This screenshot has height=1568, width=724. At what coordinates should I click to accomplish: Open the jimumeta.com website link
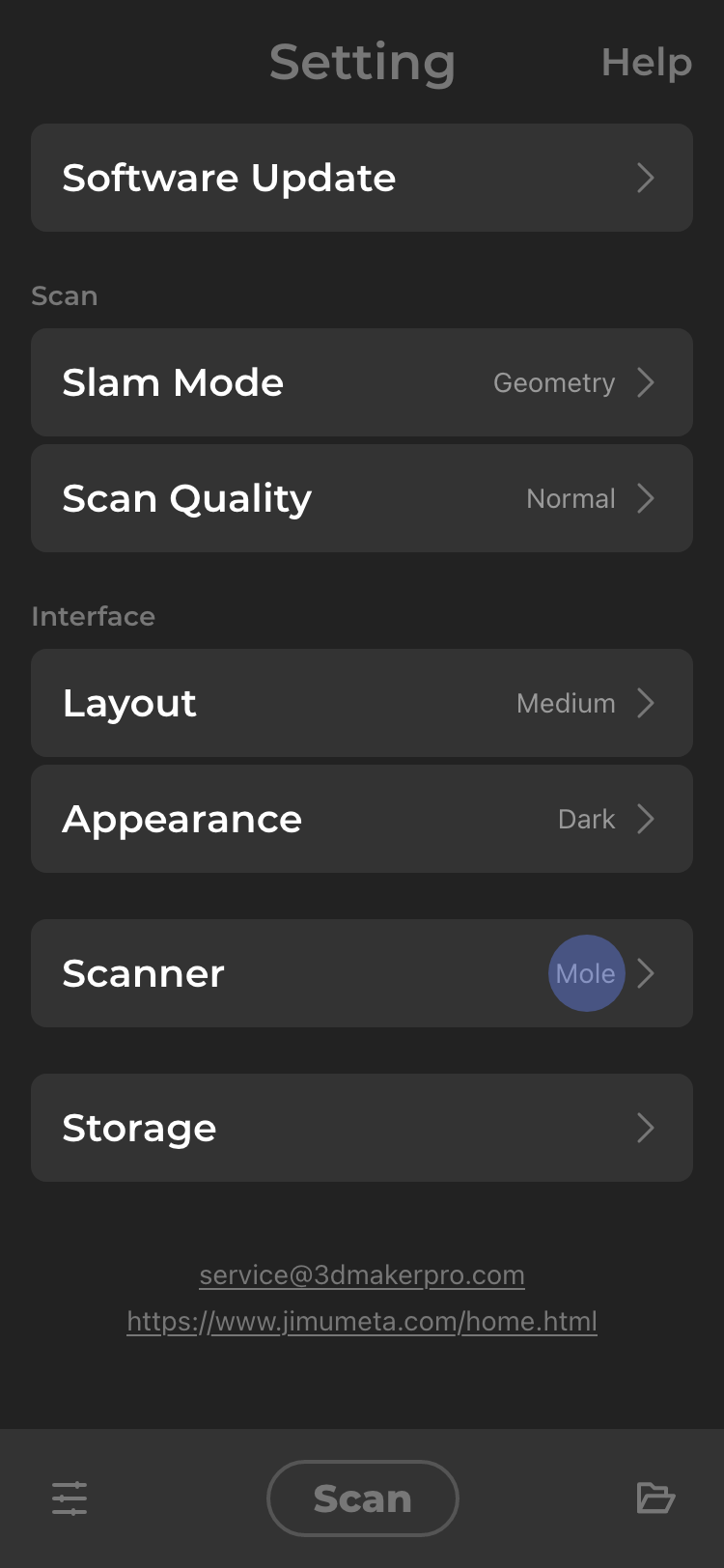(362, 1321)
